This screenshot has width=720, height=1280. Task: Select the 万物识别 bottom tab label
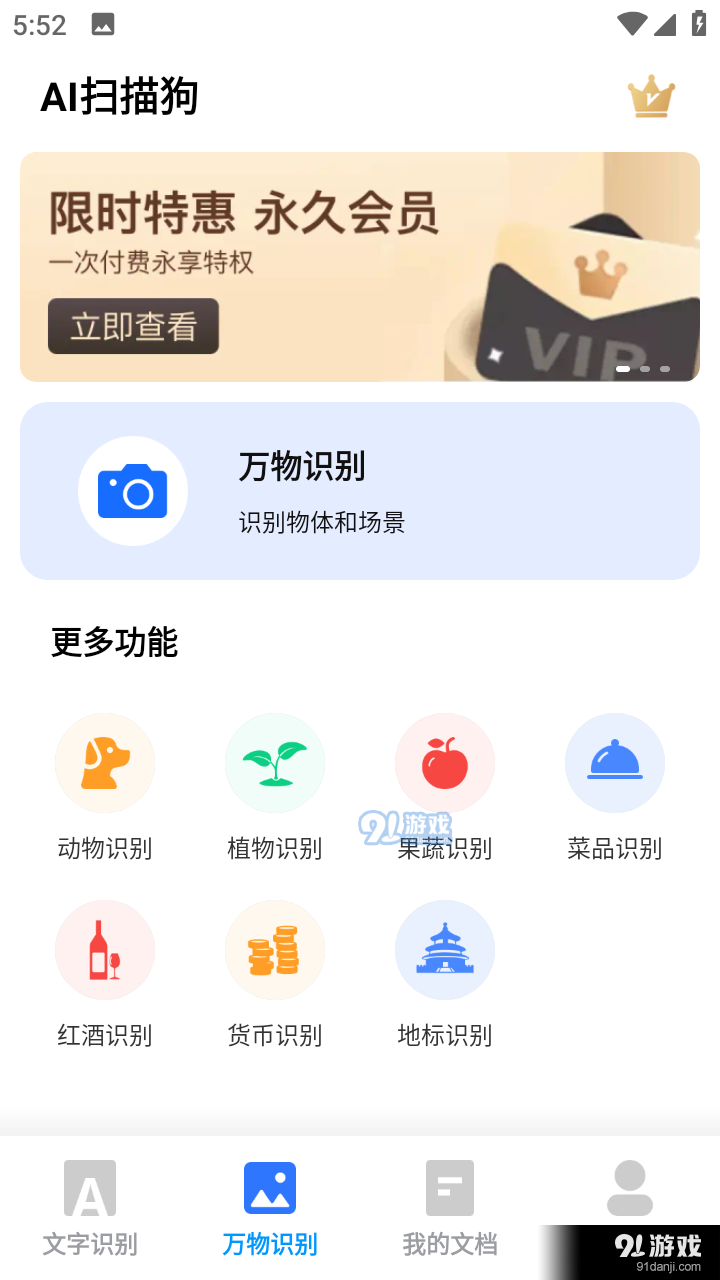[269, 1243]
